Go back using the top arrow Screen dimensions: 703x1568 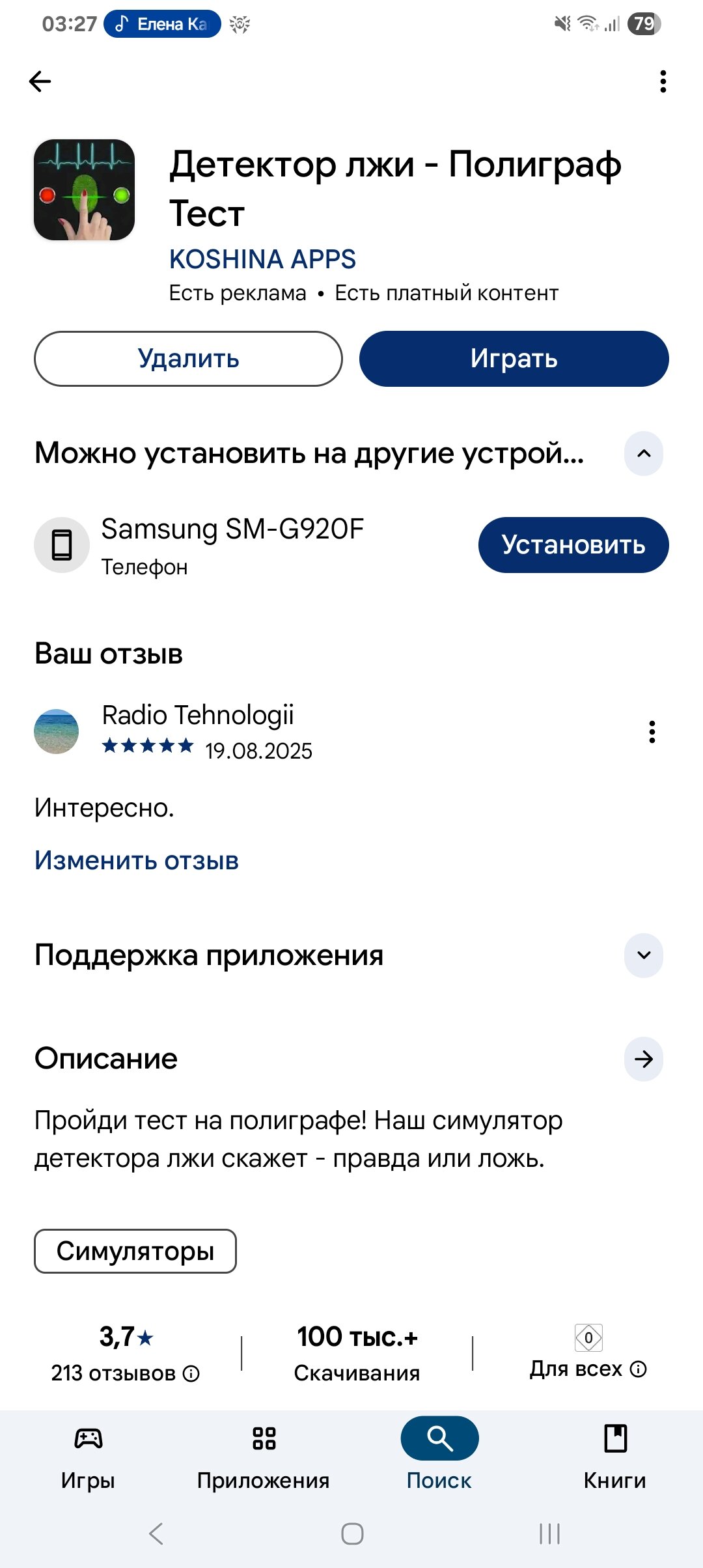[x=40, y=81]
